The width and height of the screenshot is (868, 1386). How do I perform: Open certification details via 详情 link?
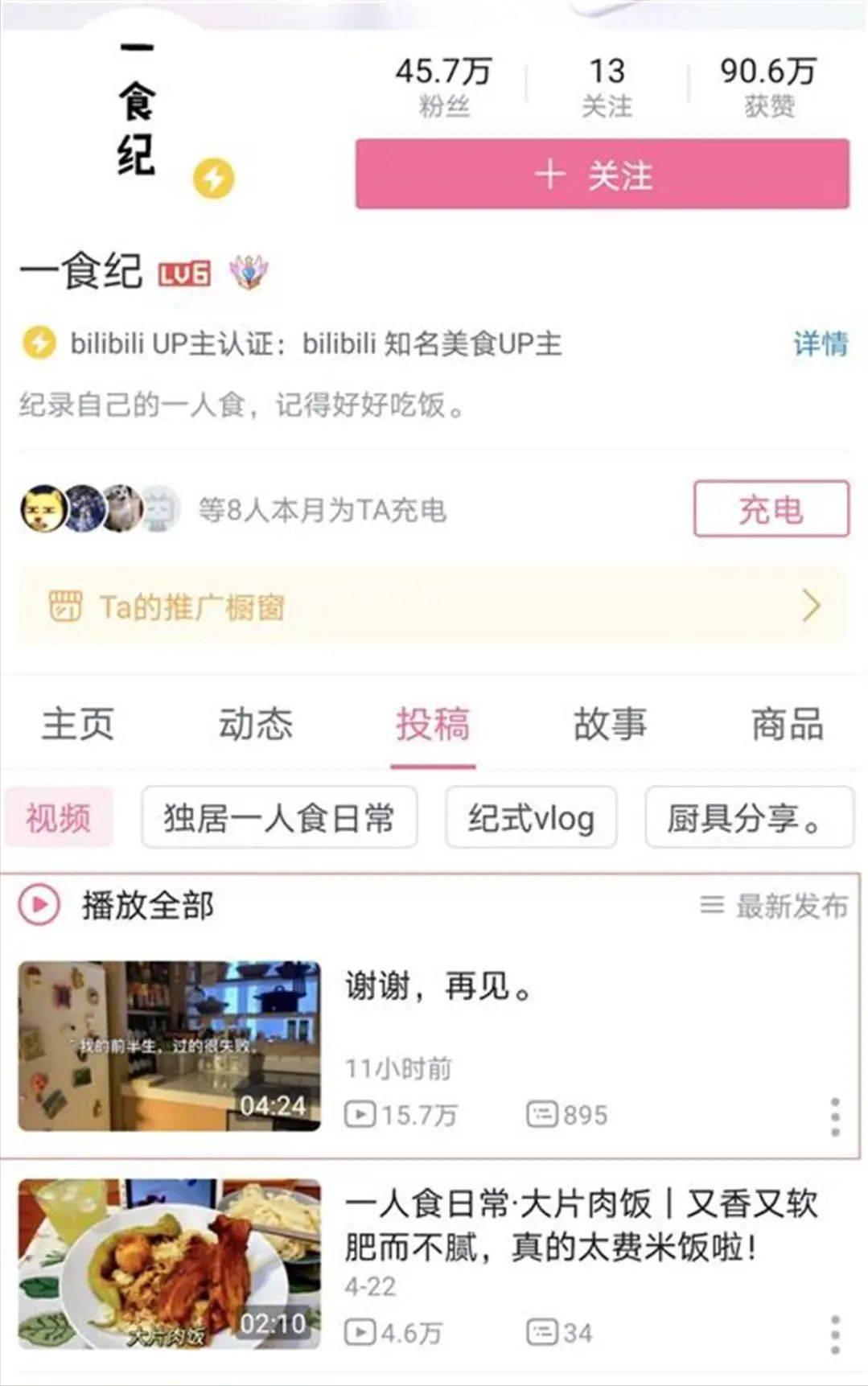(819, 345)
